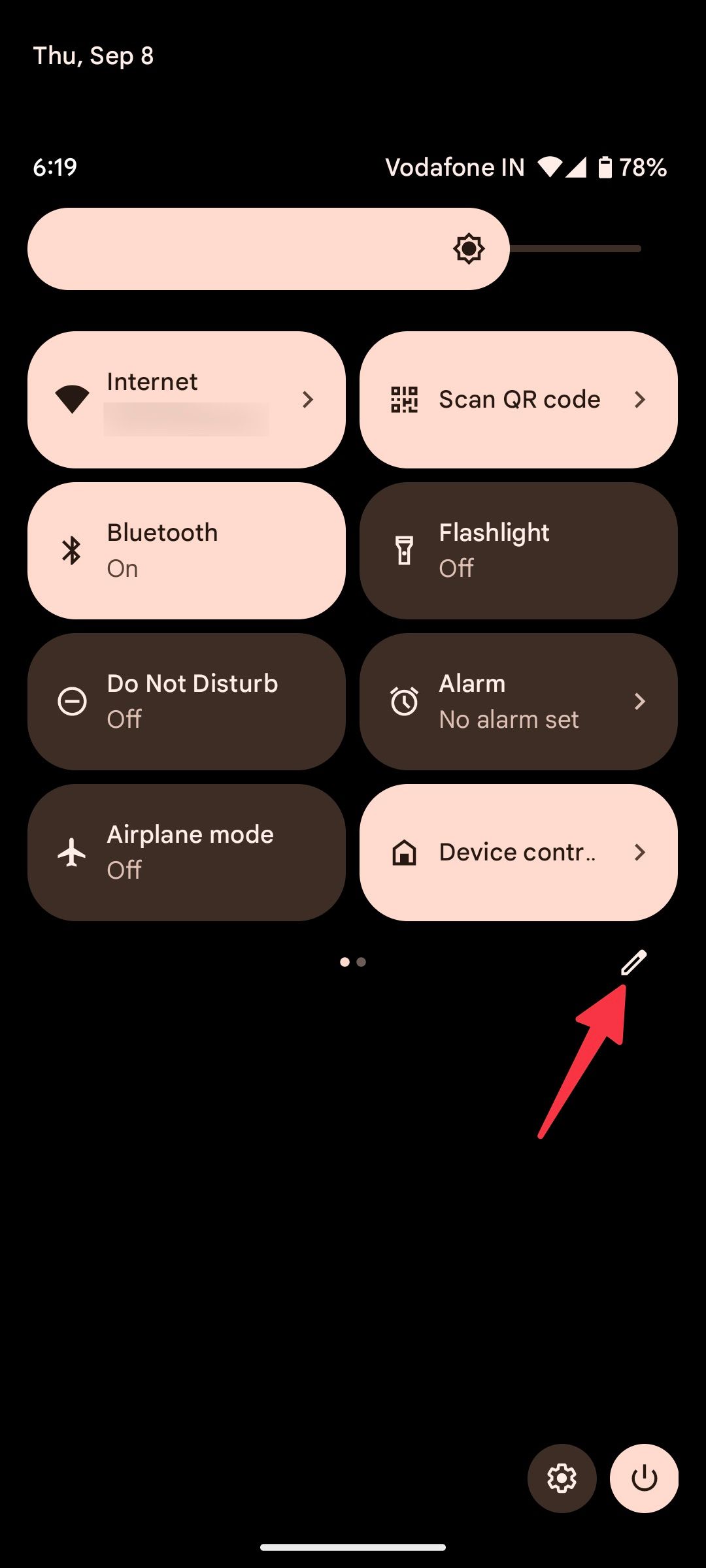The height and width of the screenshot is (1568, 706).
Task: Tap the alarm clock icon on Alarm tile
Action: [x=404, y=700]
